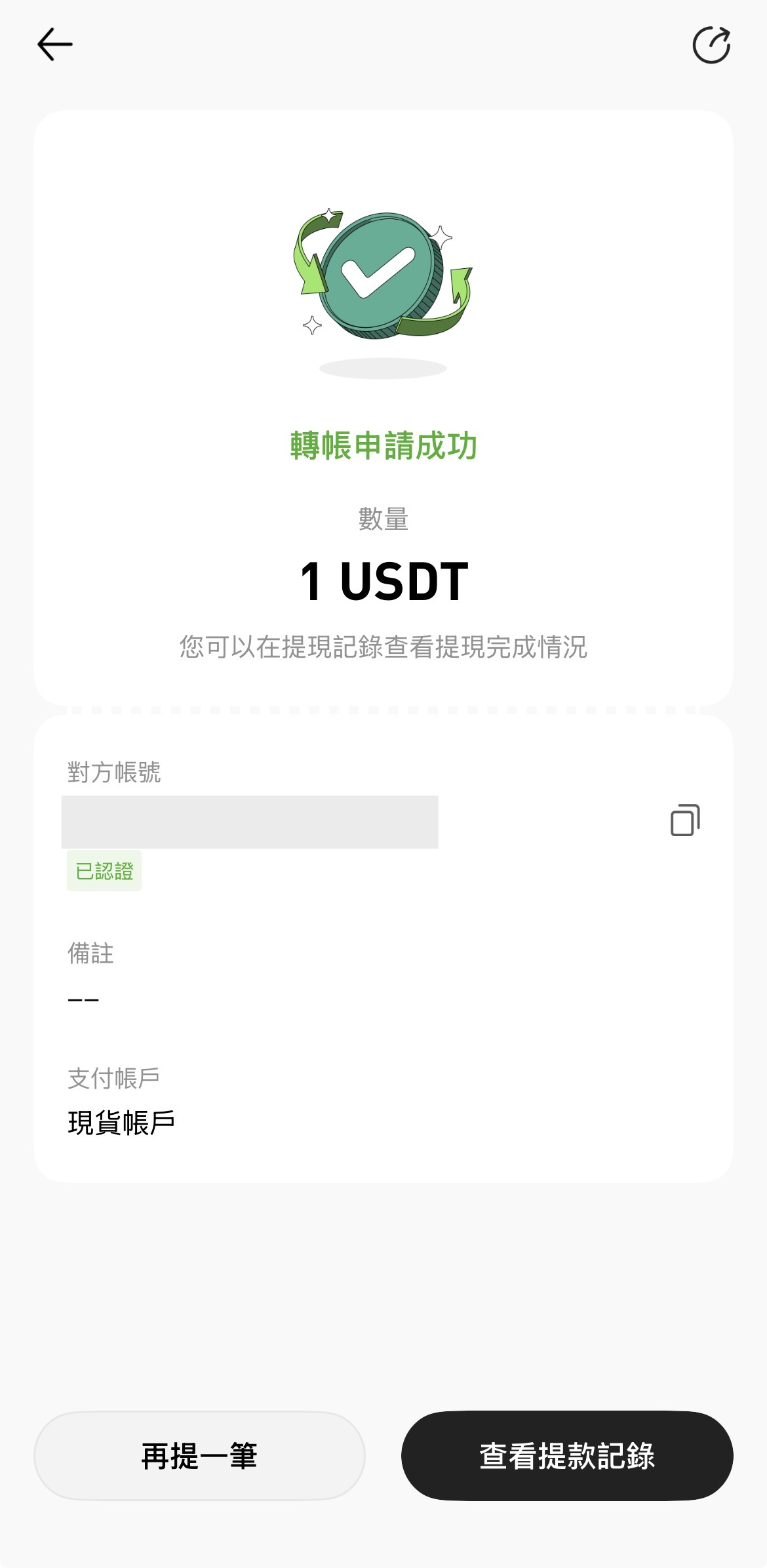767x1568 pixels.
Task: Tap 再提一筆 to withdraw again
Action: 199,1456
